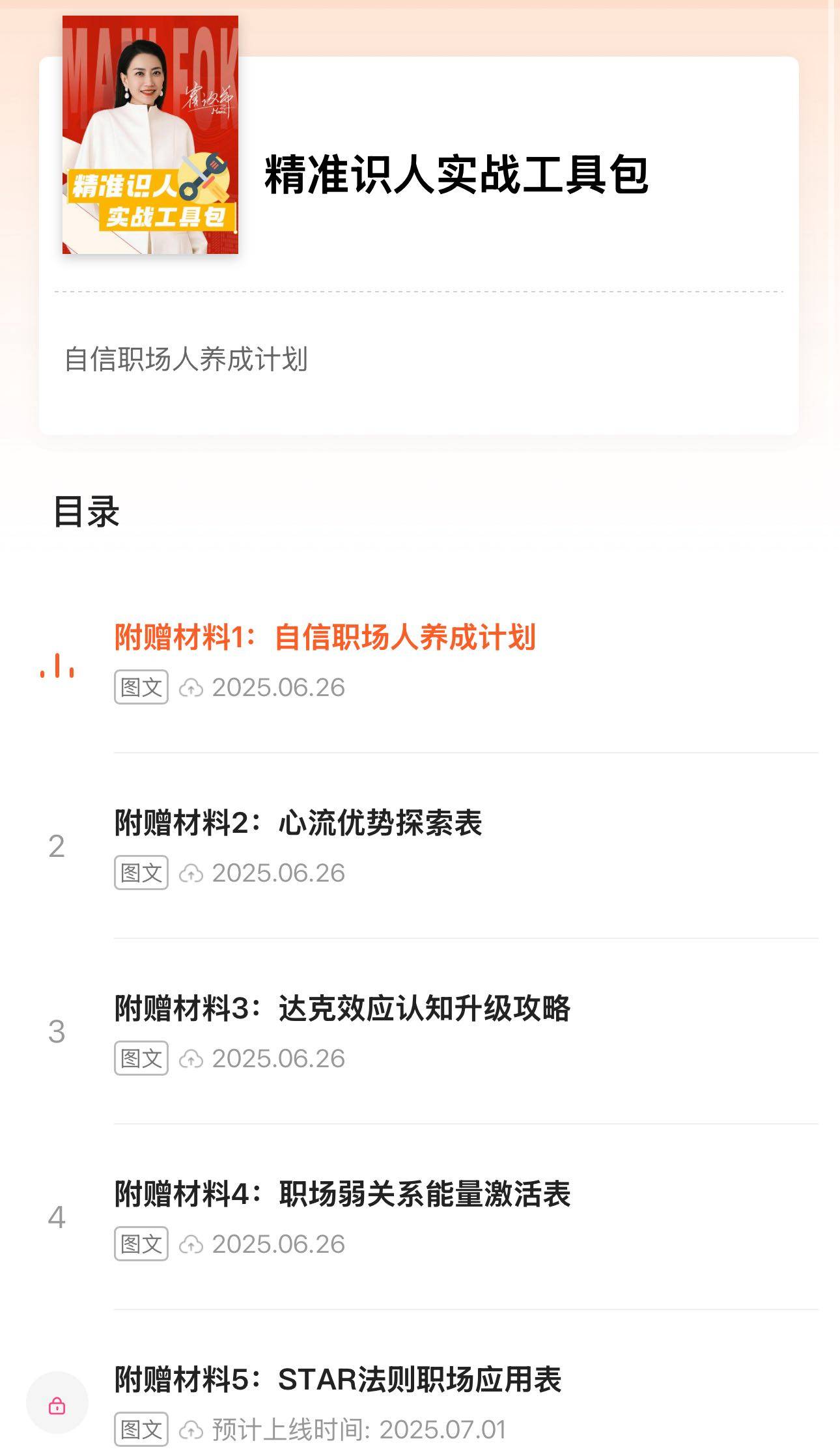The height and width of the screenshot is (1454, 840).
Task: Open 附赠材料4：职场弱关系能量激活表
Action: [342, 1194]
